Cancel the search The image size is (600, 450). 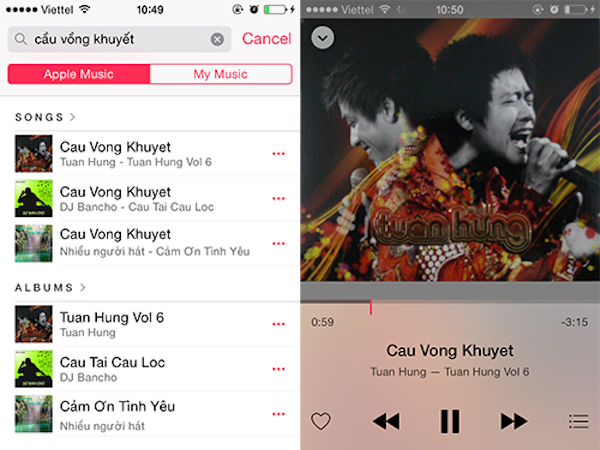[266, 39]
